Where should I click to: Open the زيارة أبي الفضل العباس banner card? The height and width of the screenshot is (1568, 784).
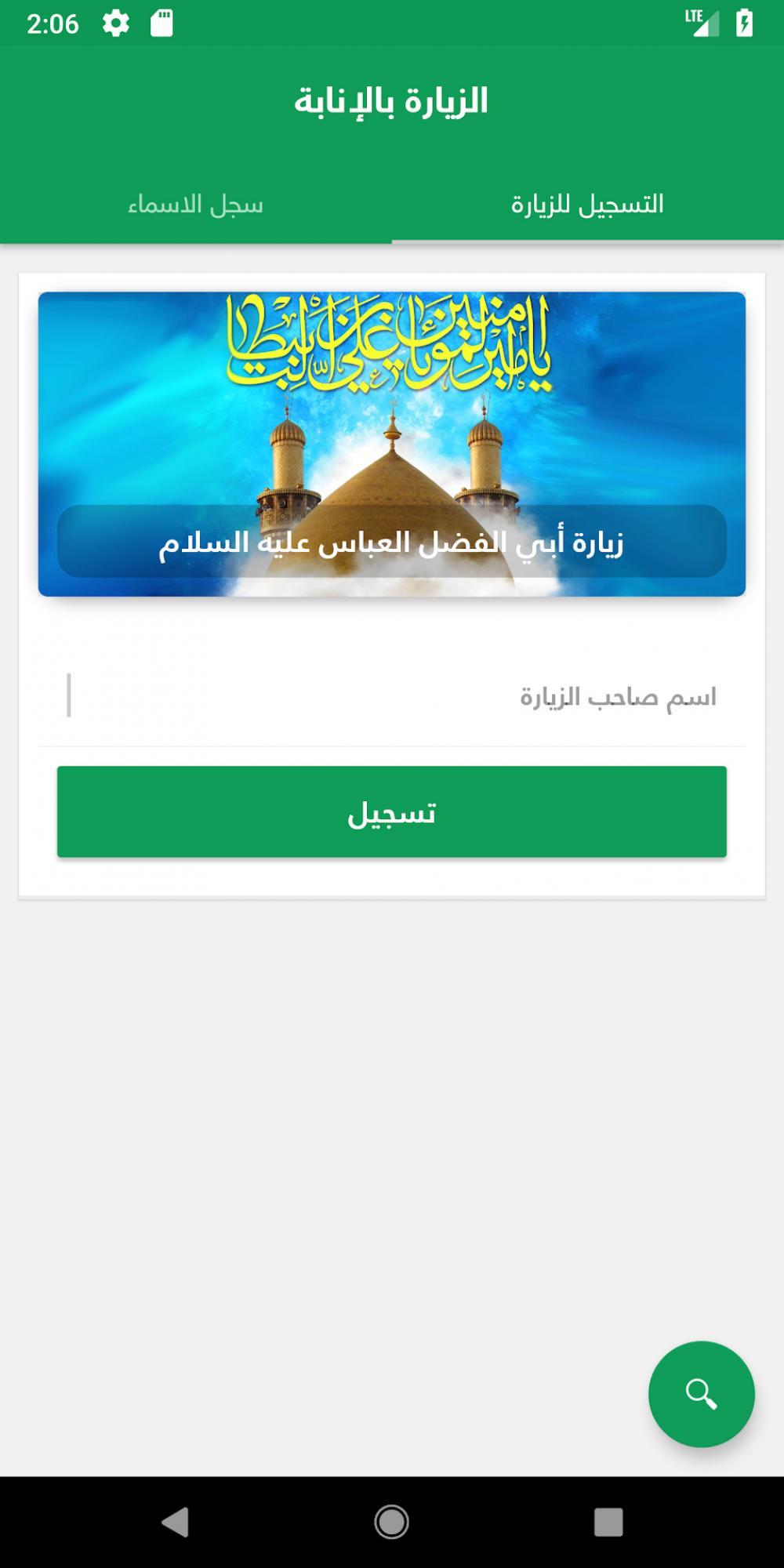[392, 444]
